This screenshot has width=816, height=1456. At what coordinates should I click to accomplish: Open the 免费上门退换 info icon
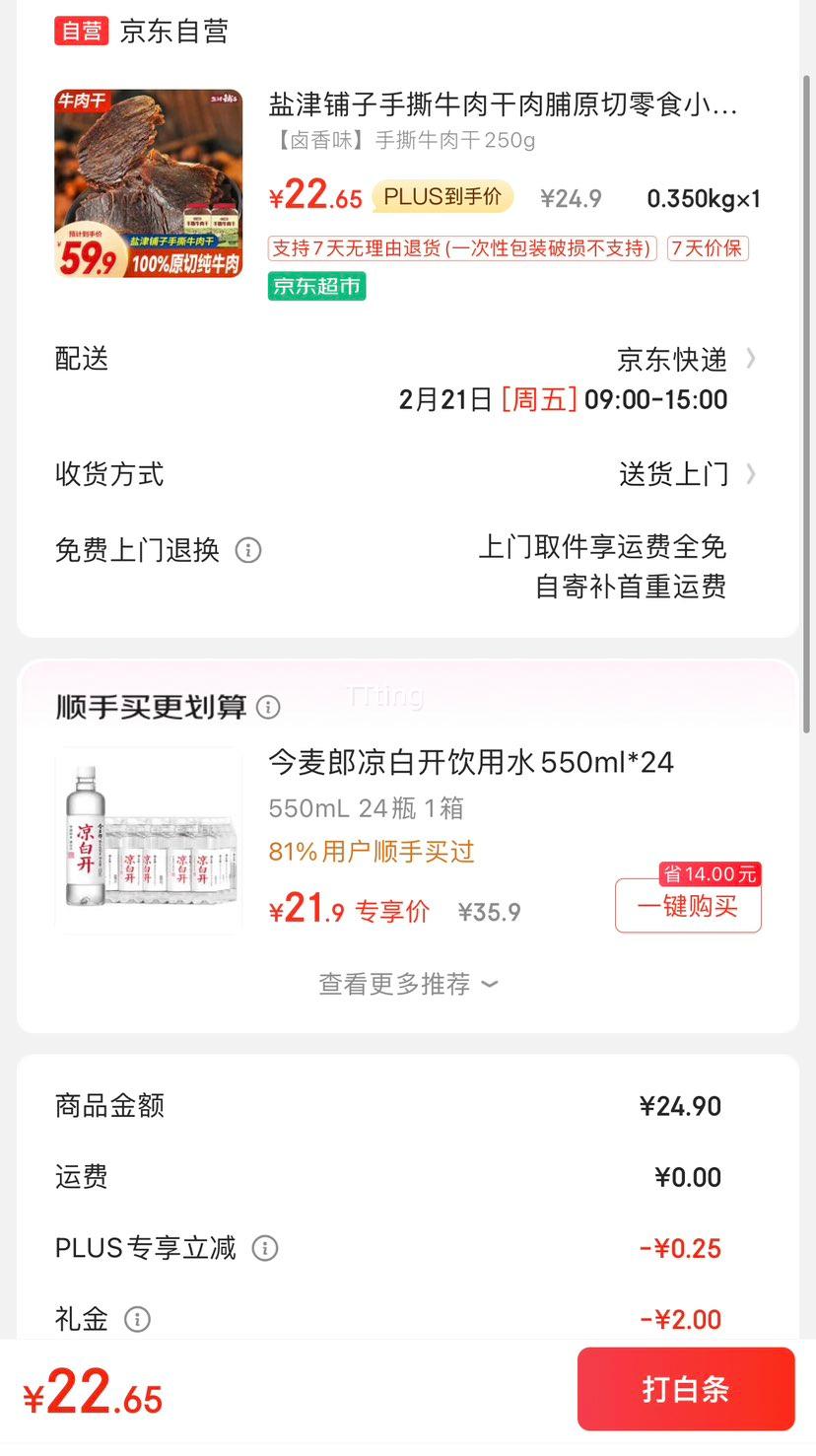pos(248,551)
